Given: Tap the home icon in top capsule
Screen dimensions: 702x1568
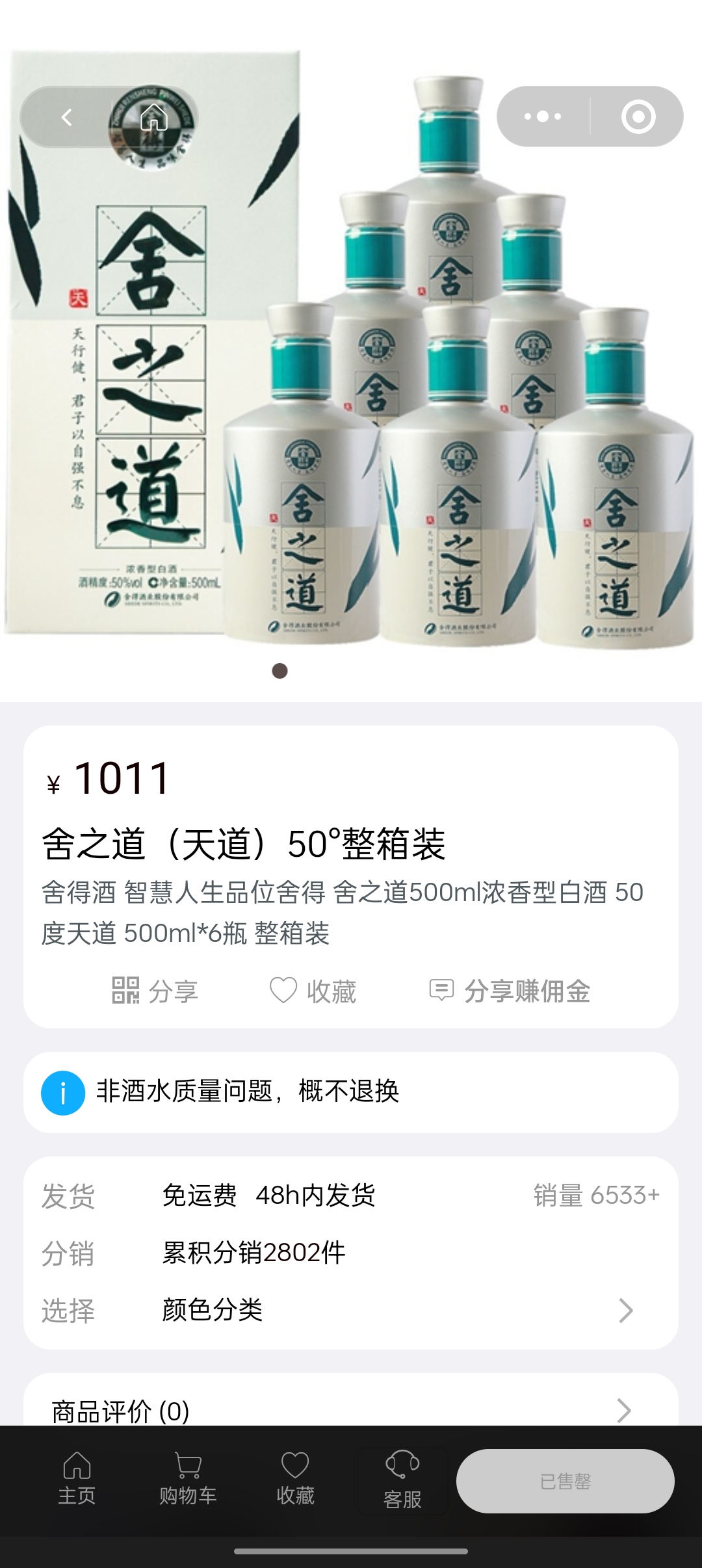Looking at the screenshot, I should [154, 117].
